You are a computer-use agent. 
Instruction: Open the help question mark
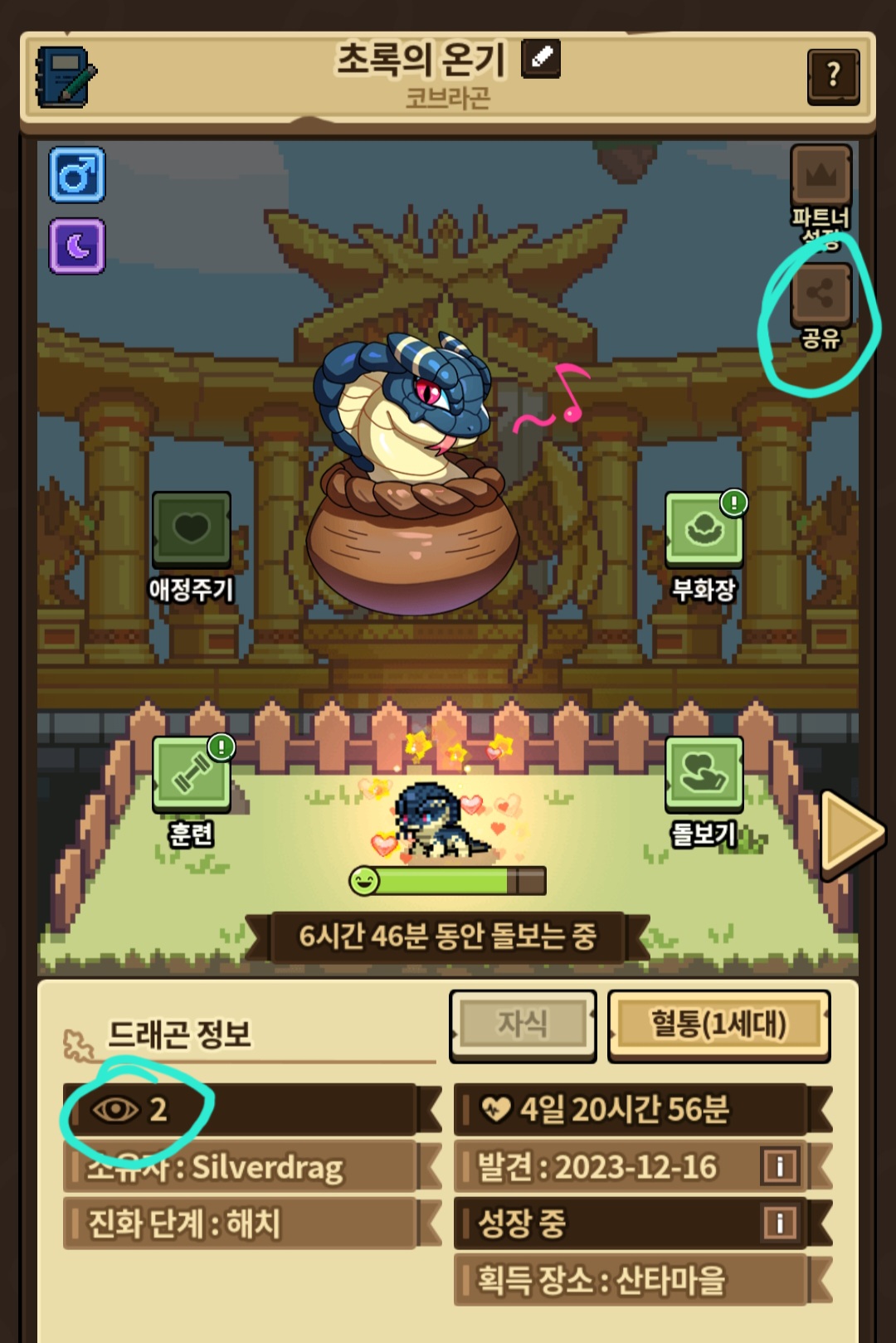[833, 76]
